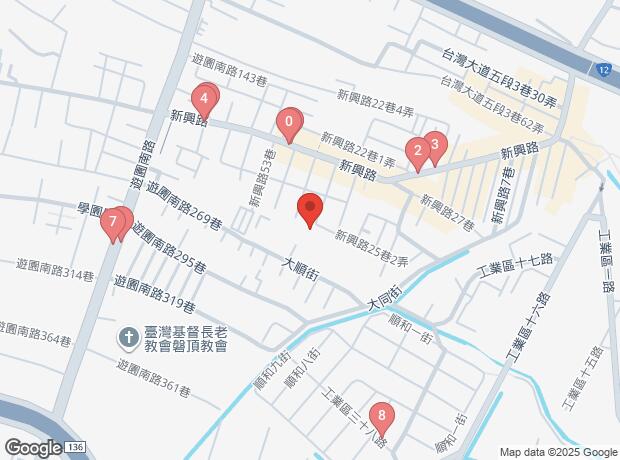Select map marker number 2
Screen dimensions: 620x460
[418, 152]
